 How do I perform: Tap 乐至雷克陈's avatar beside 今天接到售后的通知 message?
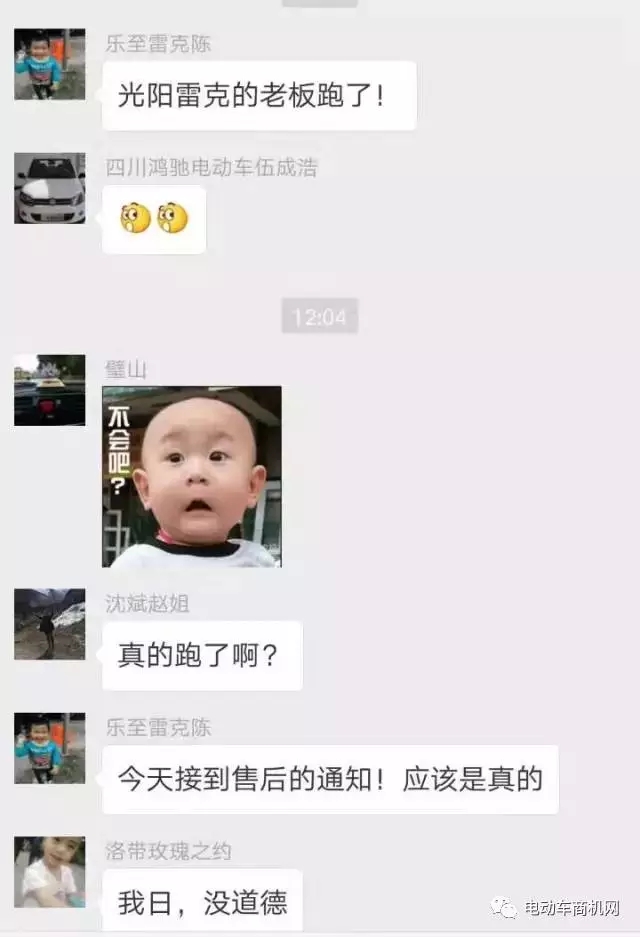(x=49, y=748)
